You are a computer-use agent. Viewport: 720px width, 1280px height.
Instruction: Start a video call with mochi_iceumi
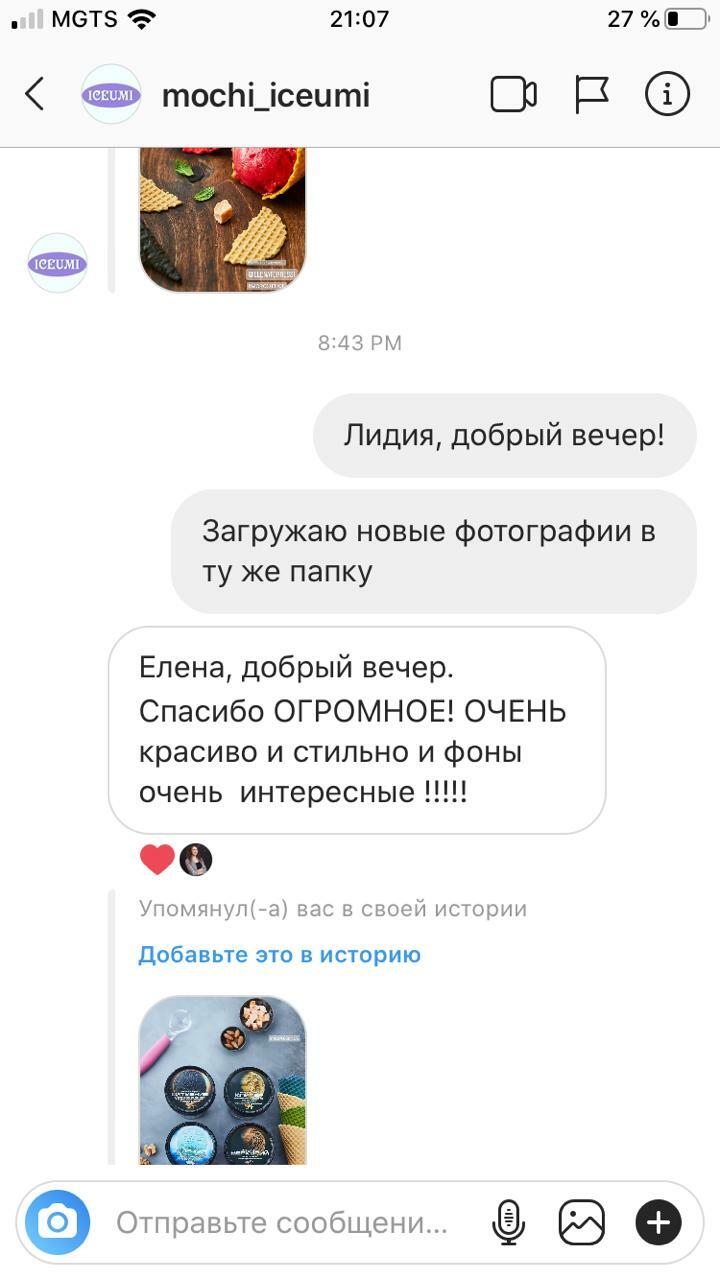click(x=514, y=95)
